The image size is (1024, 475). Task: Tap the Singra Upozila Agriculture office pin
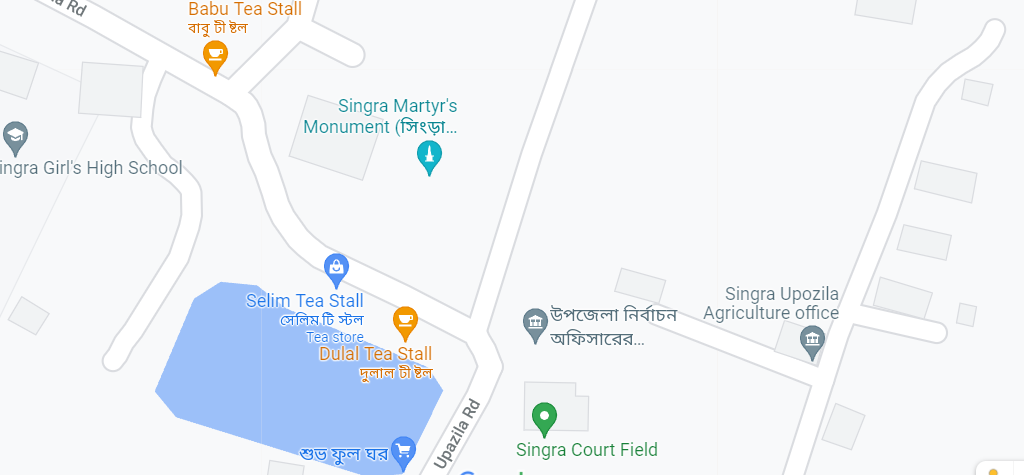click(x=812, y=342)
